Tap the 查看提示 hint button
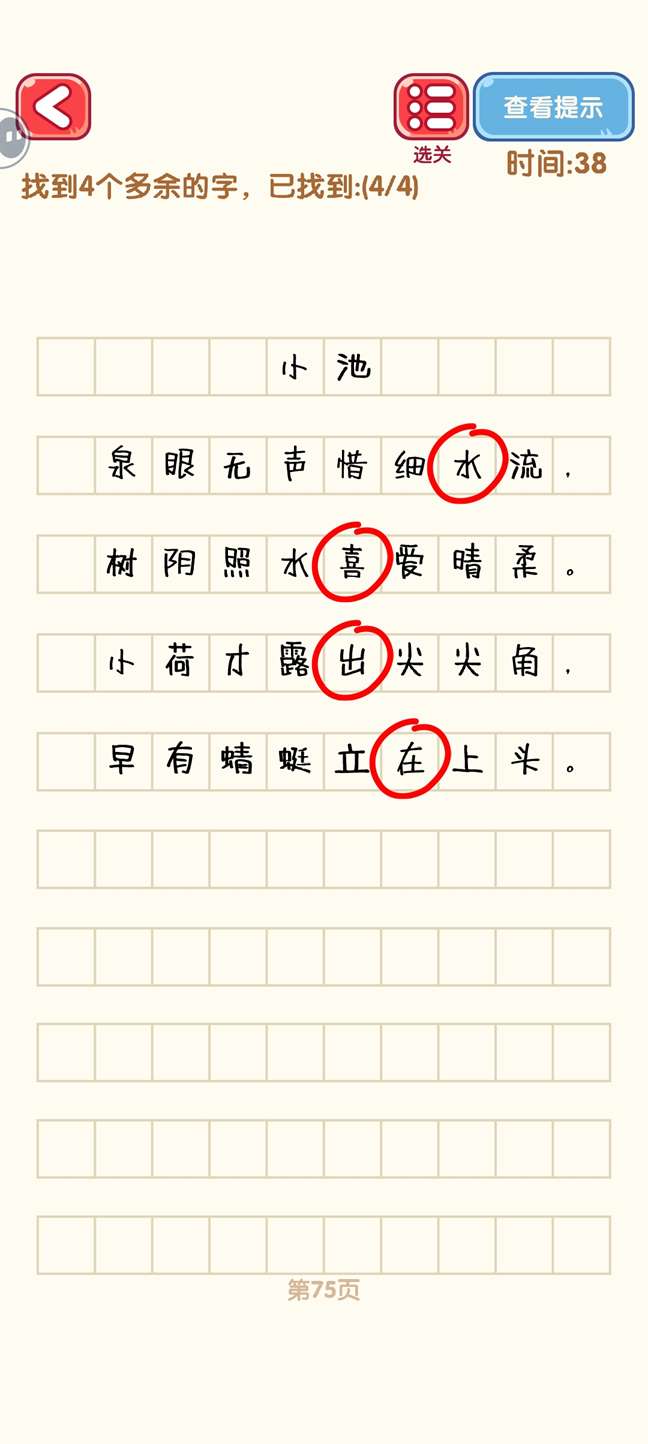648x1444 pixels. click(553, 106)
